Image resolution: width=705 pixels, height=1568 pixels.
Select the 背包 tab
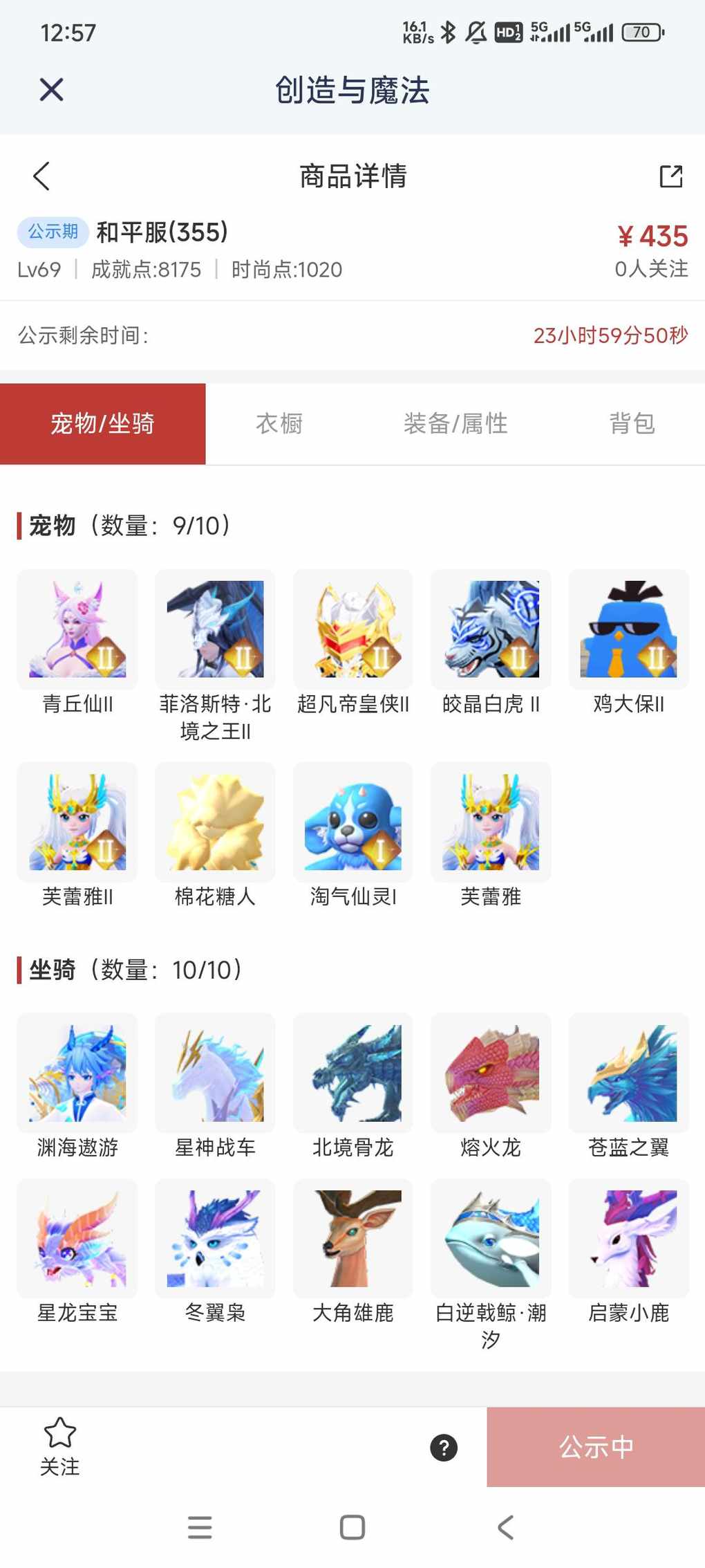632,423
